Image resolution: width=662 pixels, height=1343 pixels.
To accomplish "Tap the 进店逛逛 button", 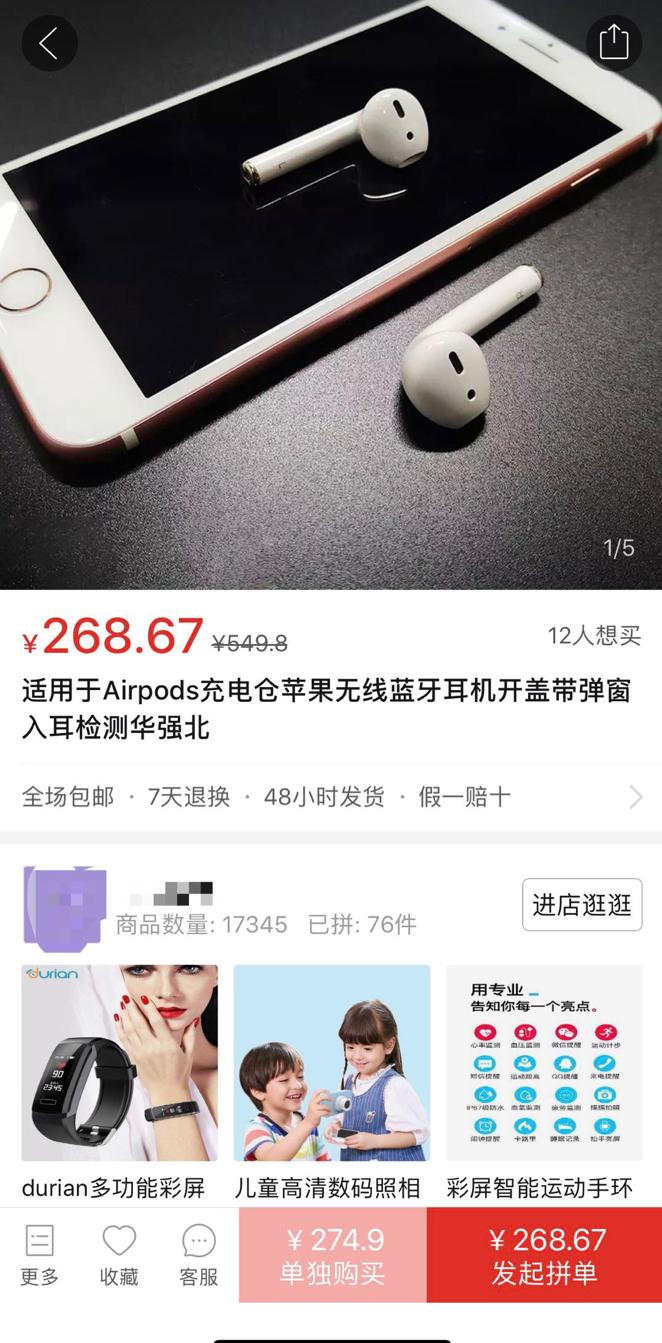I will pyautogui.click(x=581, y=905).
